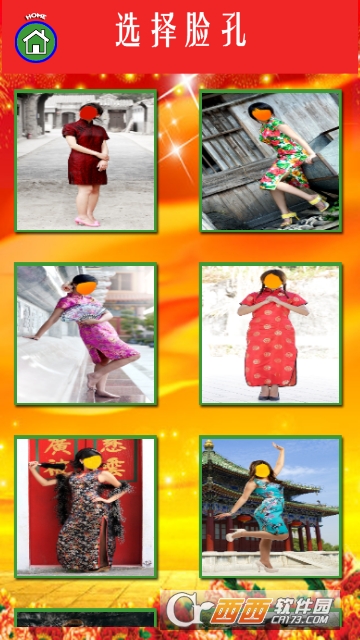Viewport: 360px width, 640px height.
Task: Select the partially visible photo at bottom
Action: tap(86, 618)
